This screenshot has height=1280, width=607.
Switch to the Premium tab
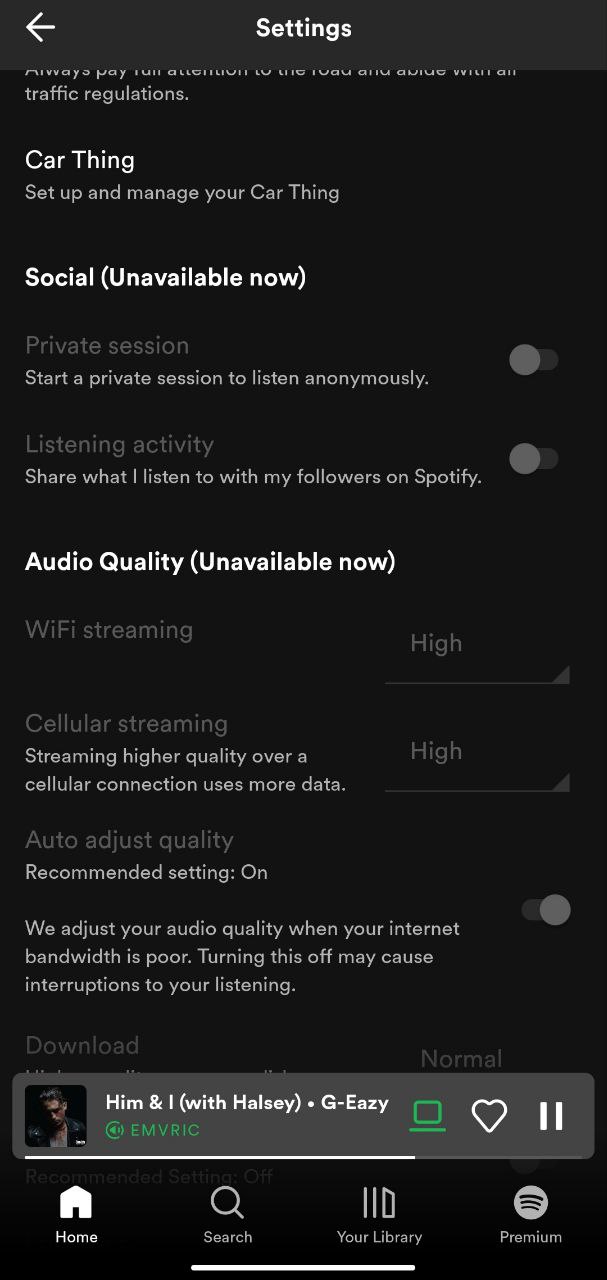[531, 1214]
